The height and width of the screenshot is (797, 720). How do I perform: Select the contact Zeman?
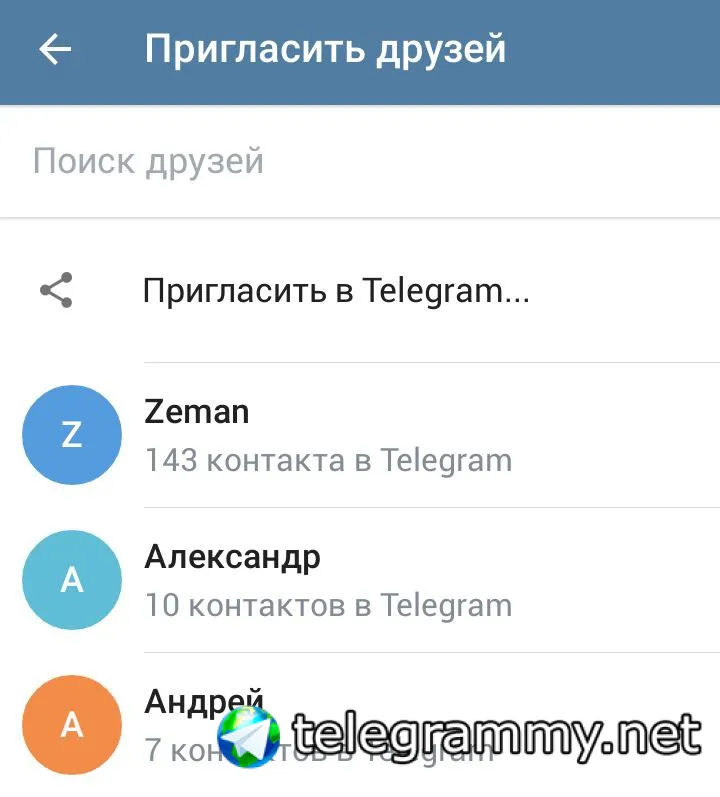[328, 435]
